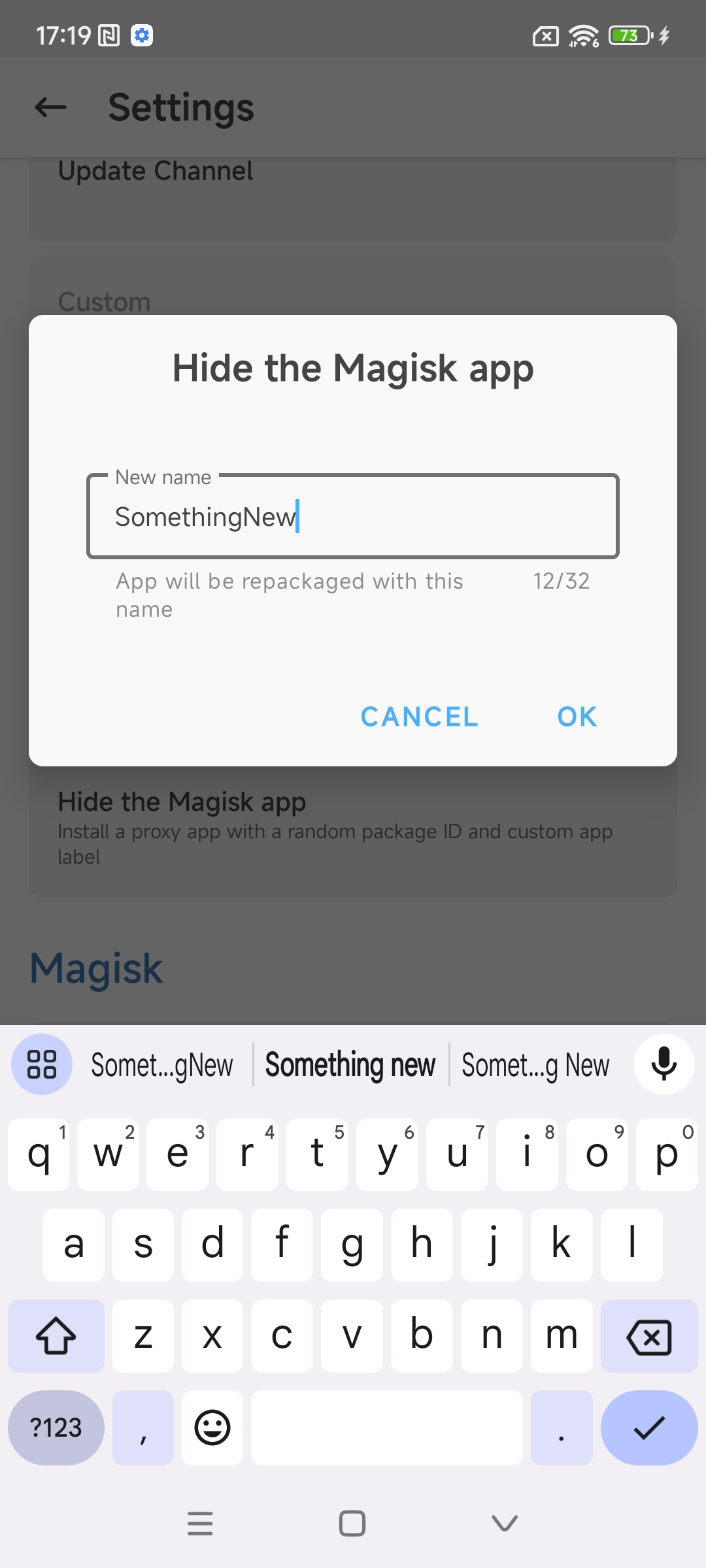Viewport: 706px width, 1568px height.
Task: Tap the keyboard checkmark done key
Action: point(648,1428)
